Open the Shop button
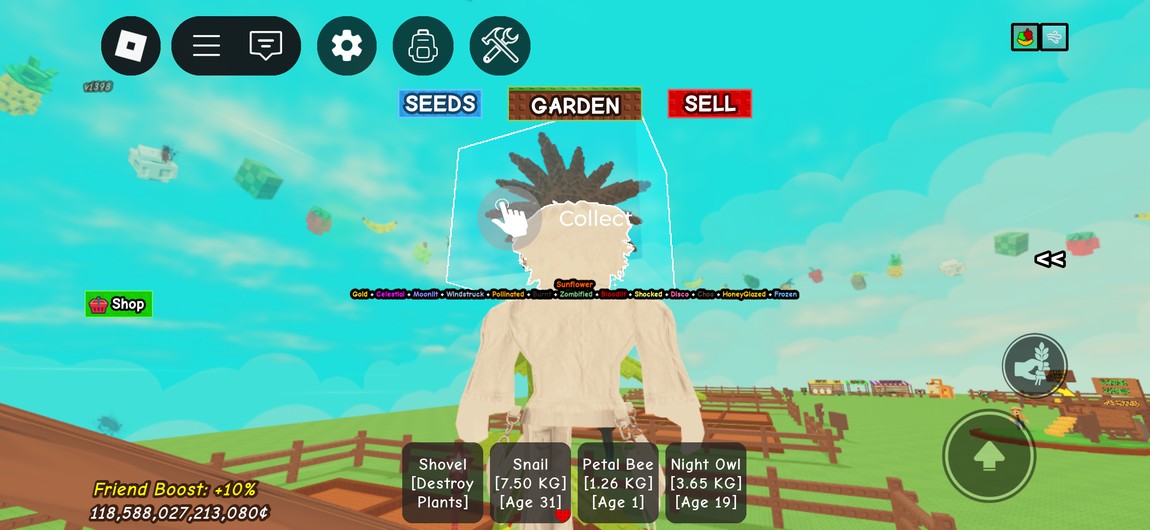Viewport: 1150px width, 530px height. pyautogui.click(x=119, y=304)
